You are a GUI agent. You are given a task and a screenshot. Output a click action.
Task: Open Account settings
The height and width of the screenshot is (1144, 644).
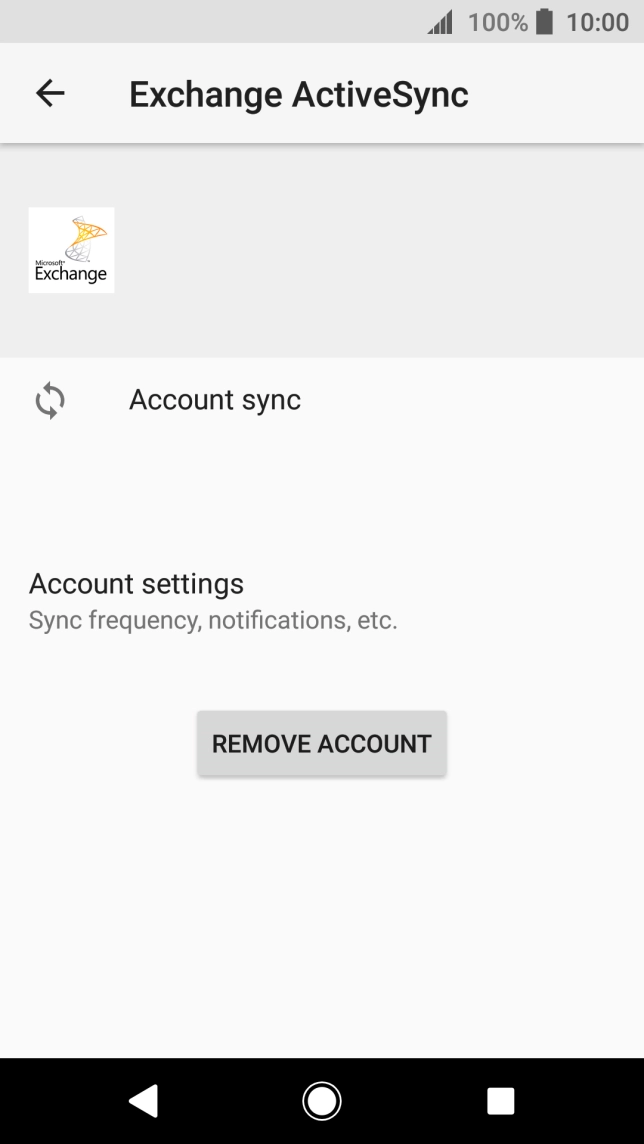[213, 600]
